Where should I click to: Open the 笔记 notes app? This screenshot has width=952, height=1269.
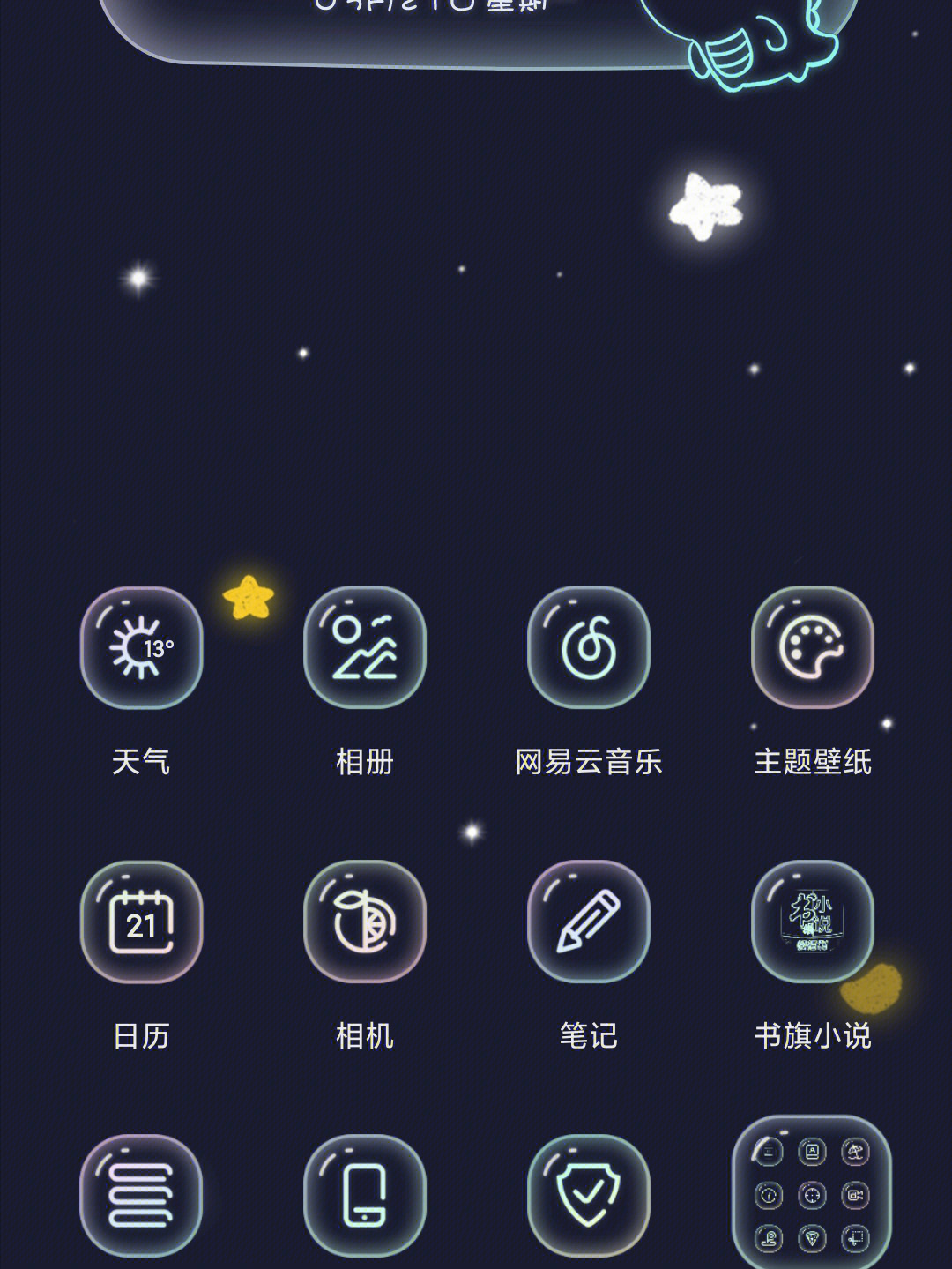pyautogui.click(x=589, y=922)
